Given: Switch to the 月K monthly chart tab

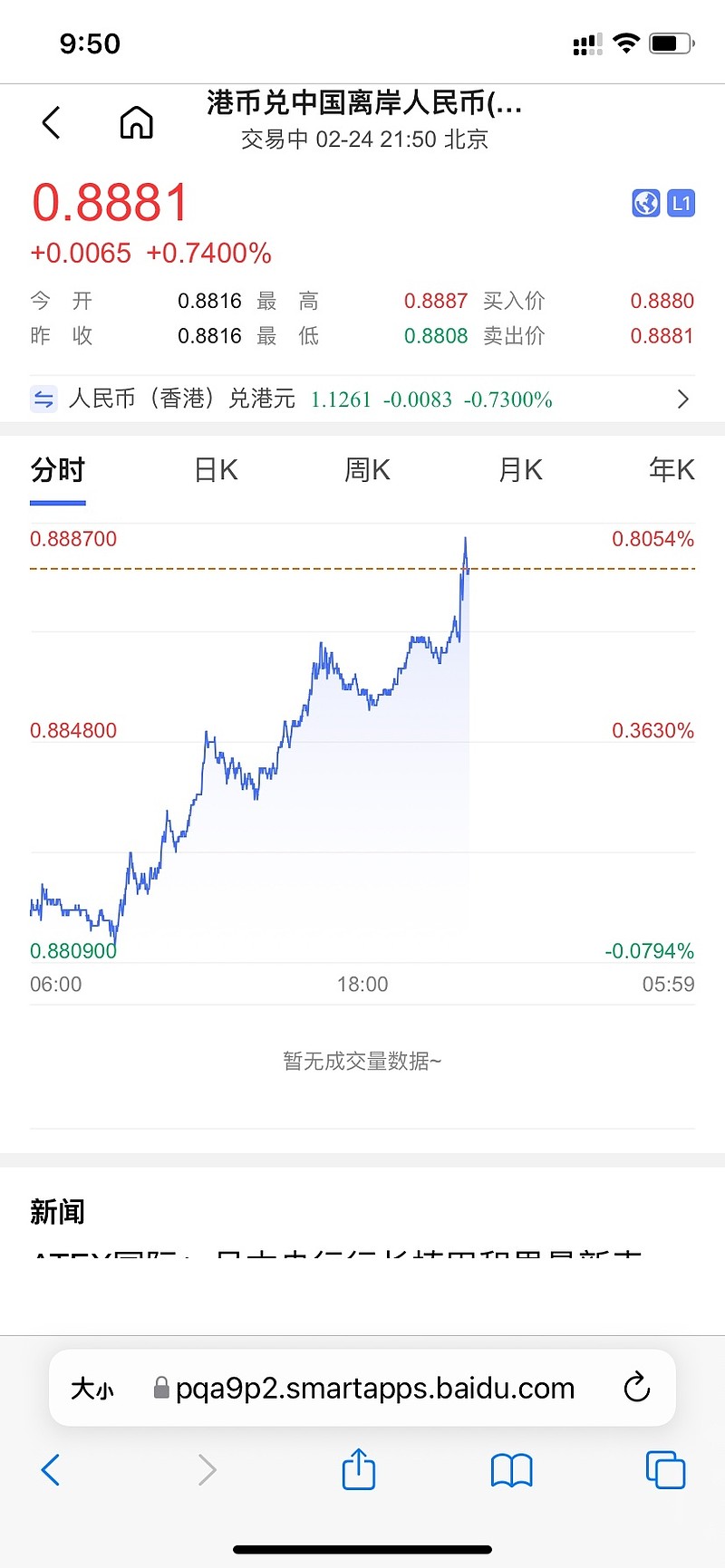Looking at the screenshot, I should (518, 469).
